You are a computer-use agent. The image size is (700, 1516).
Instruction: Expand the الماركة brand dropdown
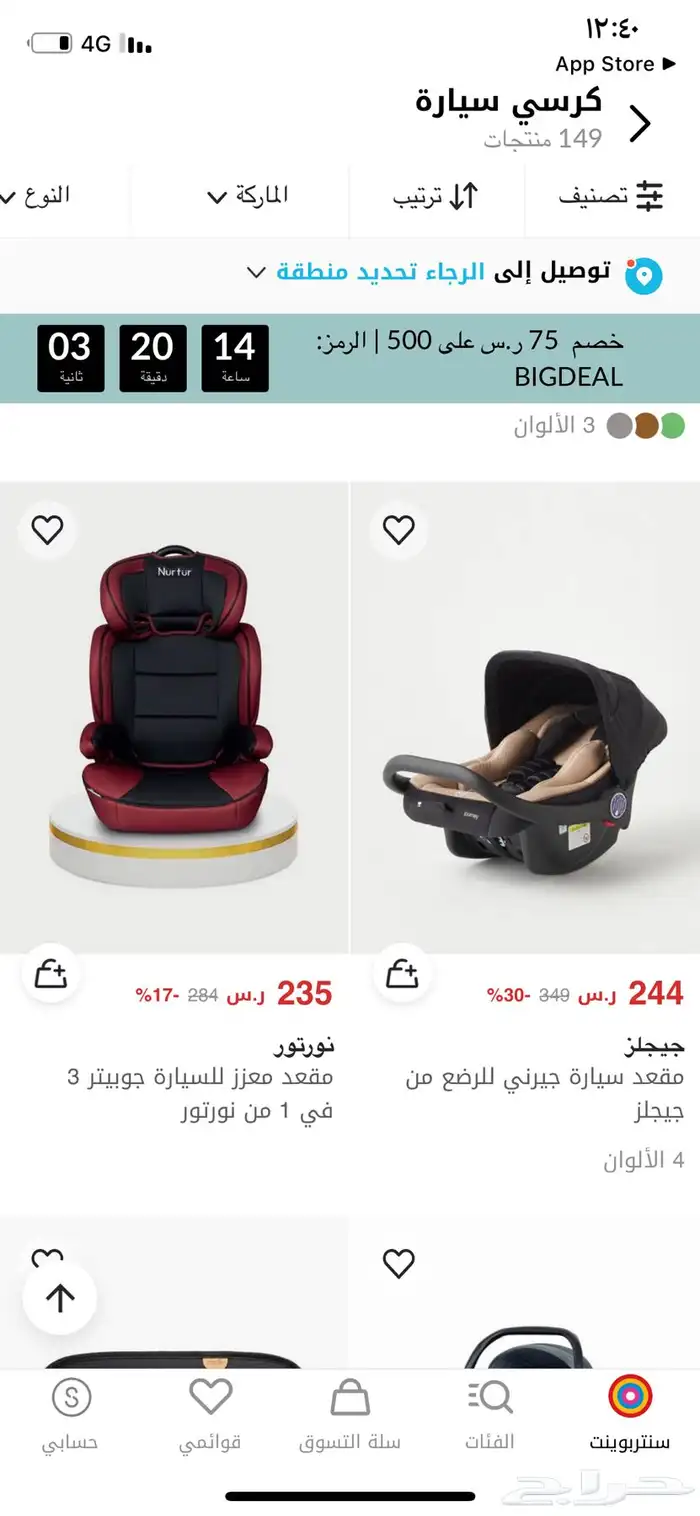(x=247, y=196)
